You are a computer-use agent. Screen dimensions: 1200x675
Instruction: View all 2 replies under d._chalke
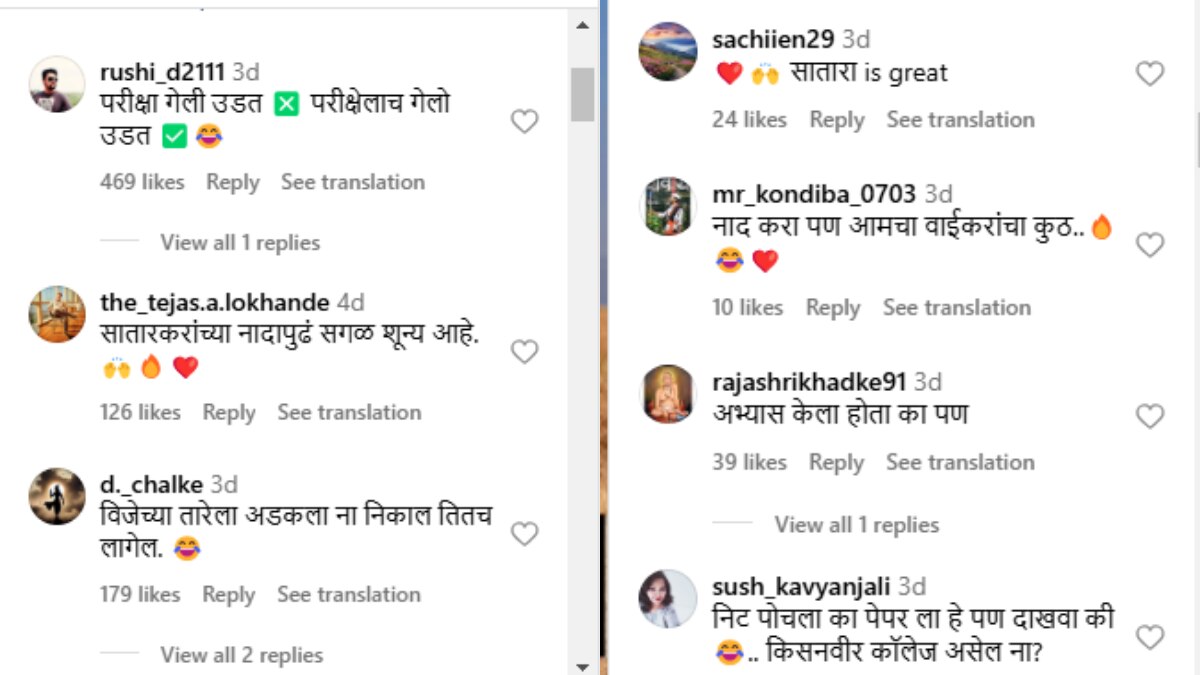pyautogui.click(x=241, y=655)
